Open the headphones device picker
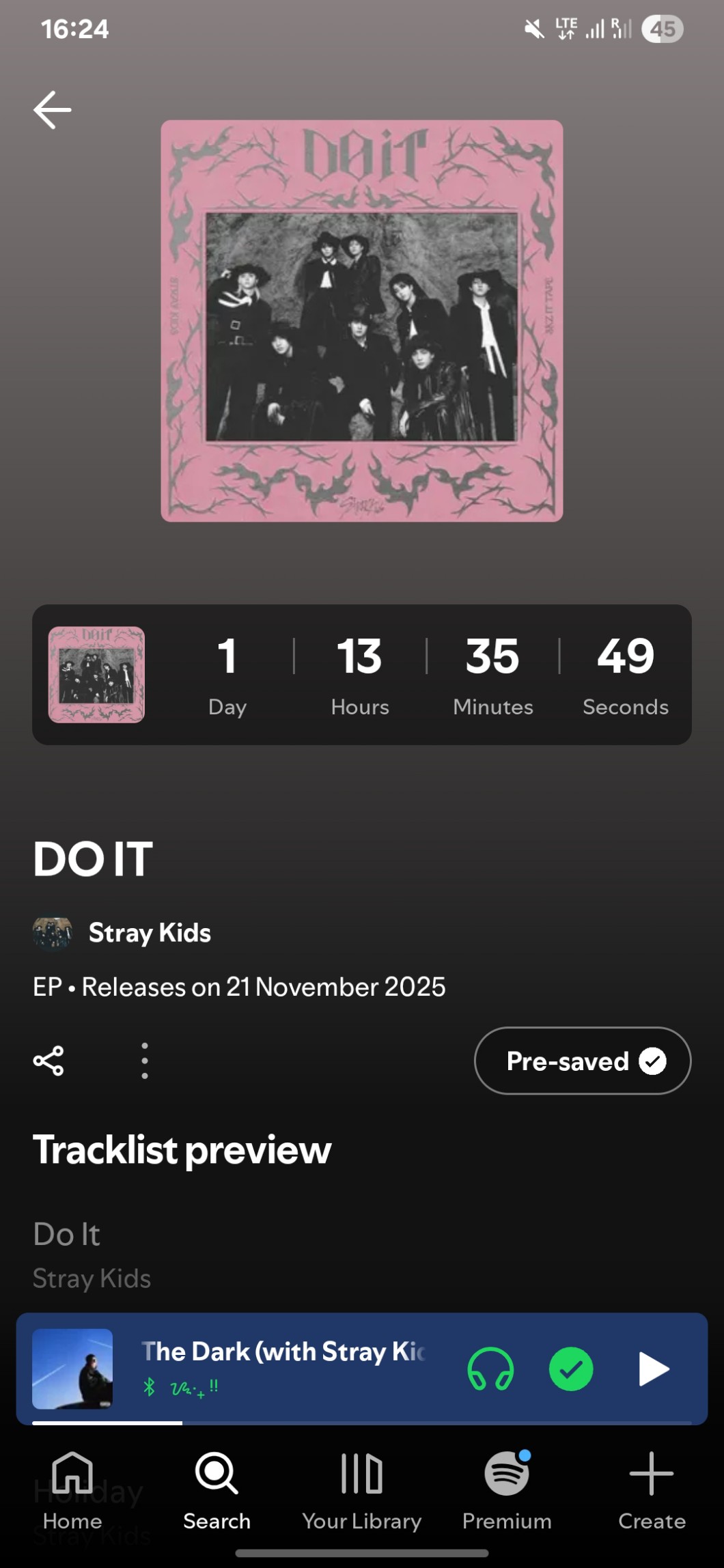Screen dimensions: 724x1568 click(x=490, y=1369)
